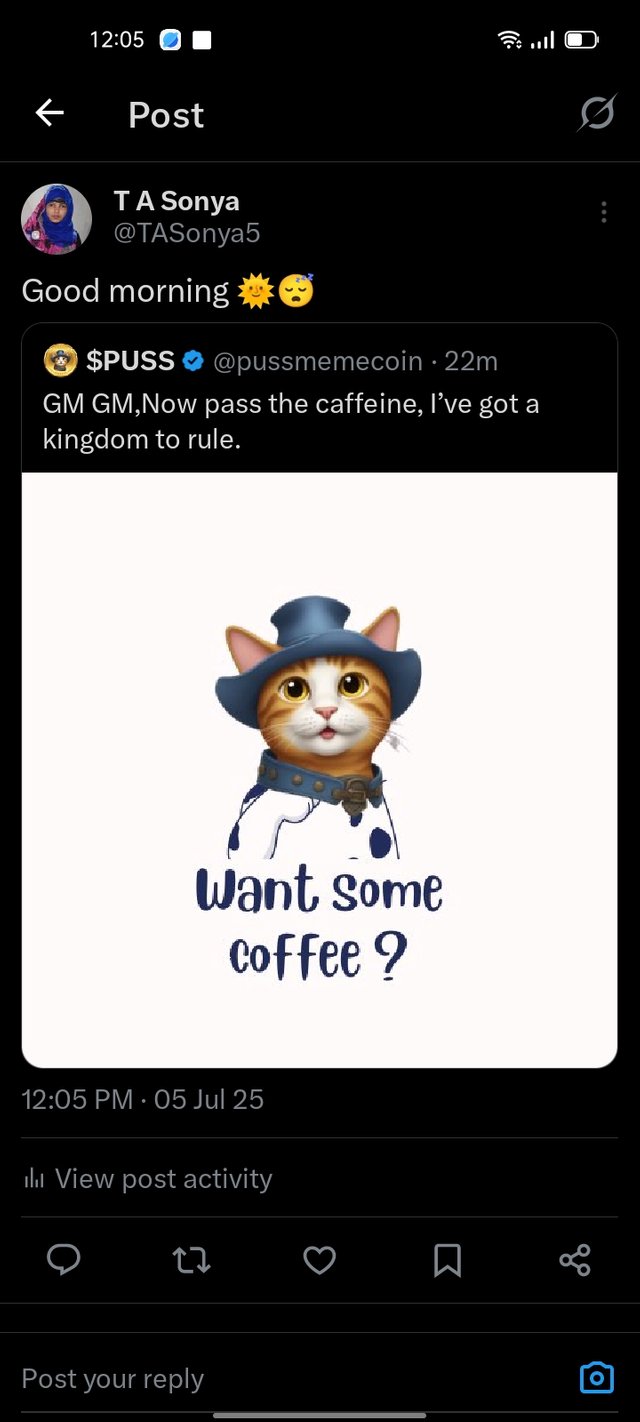Bookmark this post

(x=447, y=1260)
